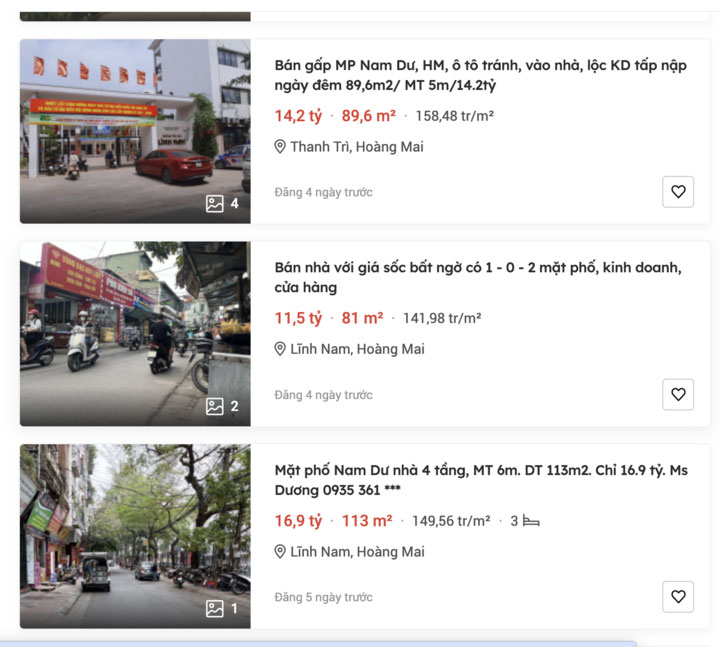Image resolution: width=720 pixels, height=647 pixels.
Task: Save the 14,2 tỷ Nam Dư listing
Action: click(x=678, y=192)
